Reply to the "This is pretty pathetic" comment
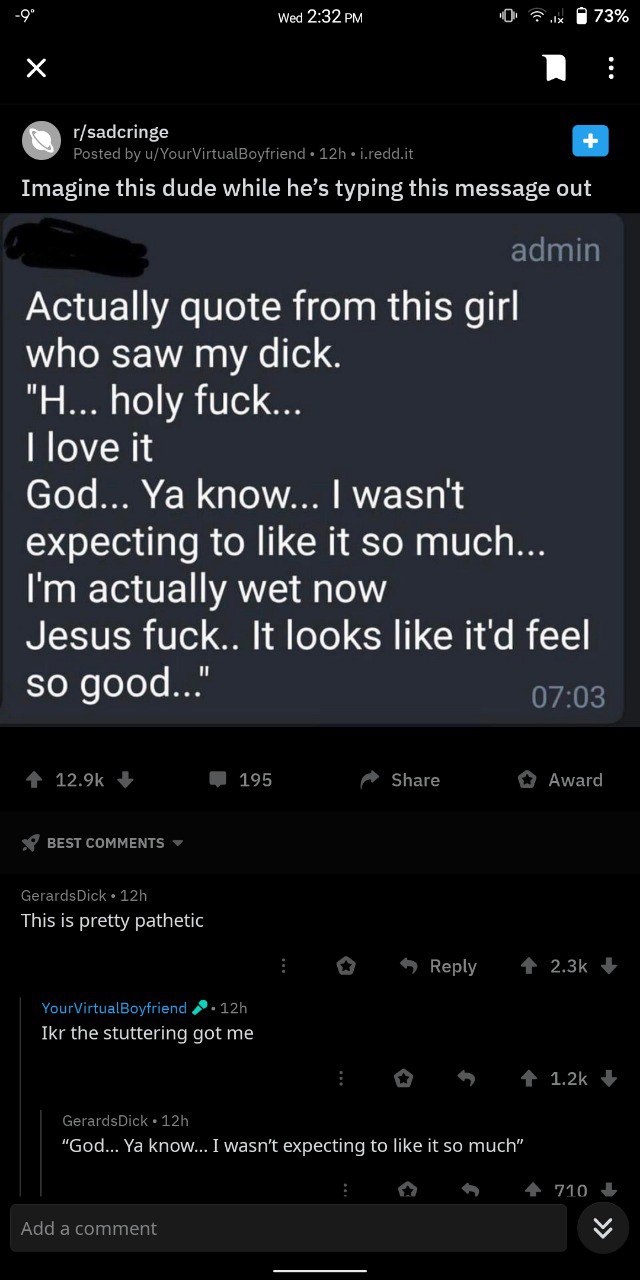Image resolution: width=640 pixels, height=1280 pixels. click(438, 966)
